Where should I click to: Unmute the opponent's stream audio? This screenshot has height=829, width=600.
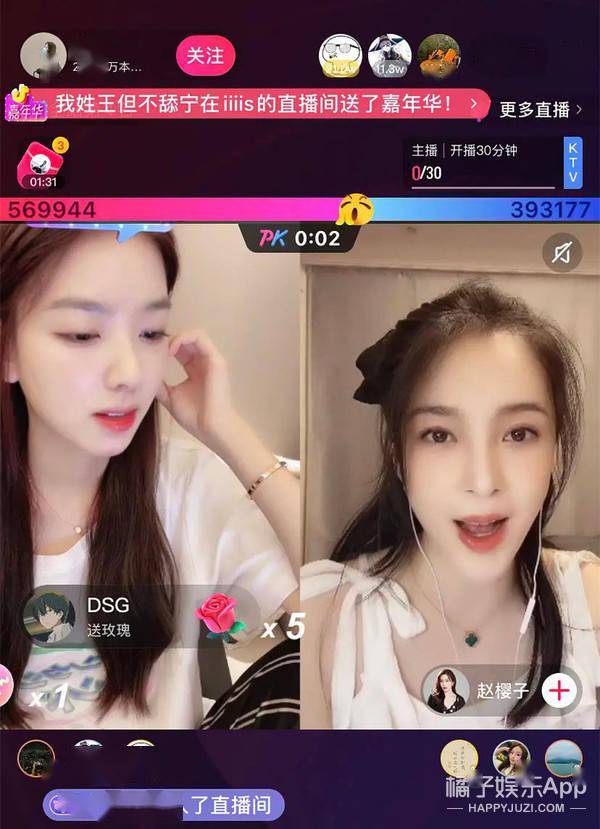click(562, 254)
